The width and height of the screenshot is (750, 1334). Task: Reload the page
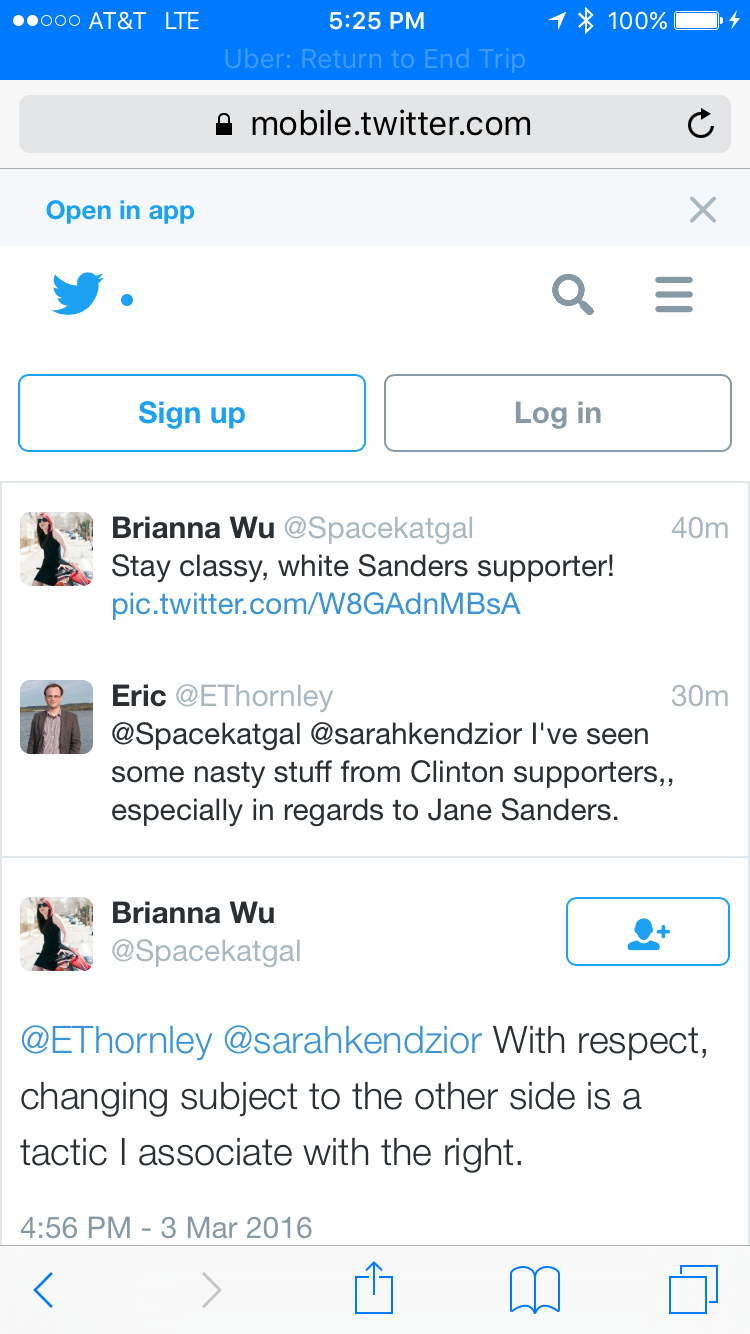pyautogui.click(x=701, y=124)
